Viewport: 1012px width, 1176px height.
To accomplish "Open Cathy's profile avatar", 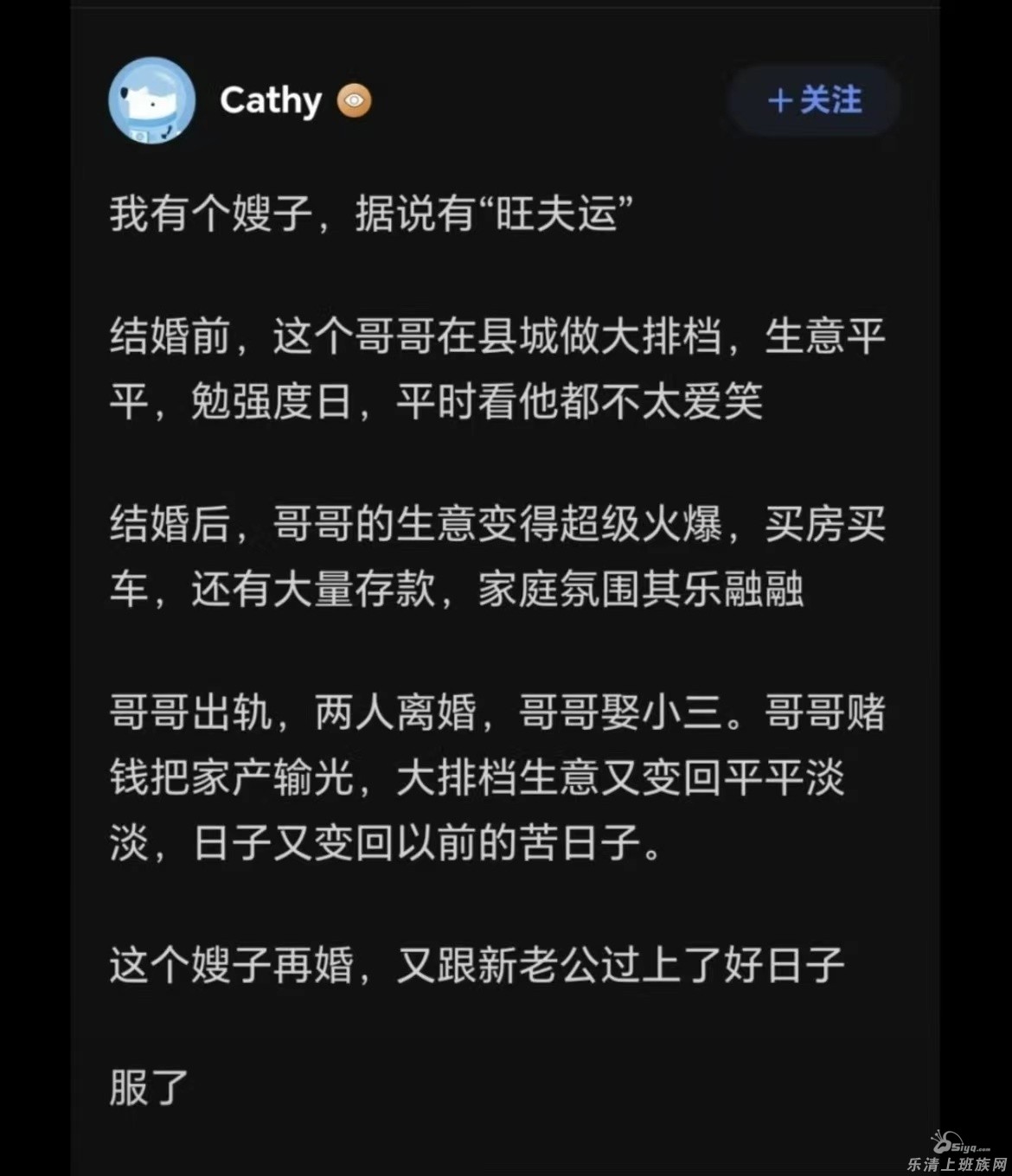I will click(x=151, y=100).
